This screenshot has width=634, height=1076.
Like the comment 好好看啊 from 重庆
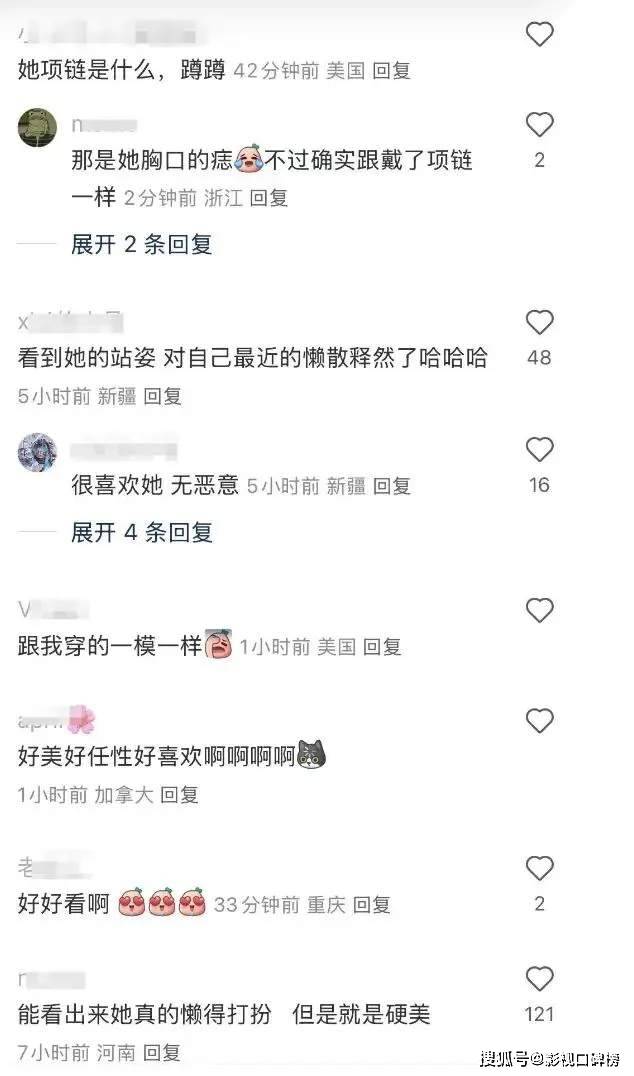[539, 868]
